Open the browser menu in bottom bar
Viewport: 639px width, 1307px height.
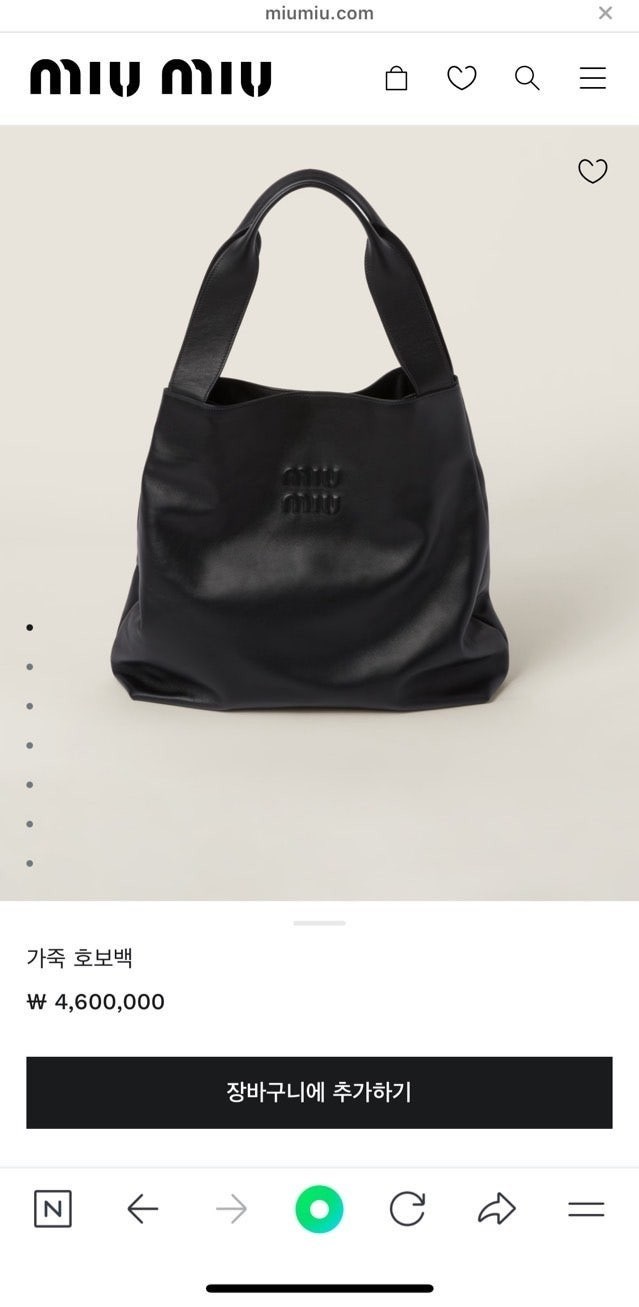coord(586,1209)
